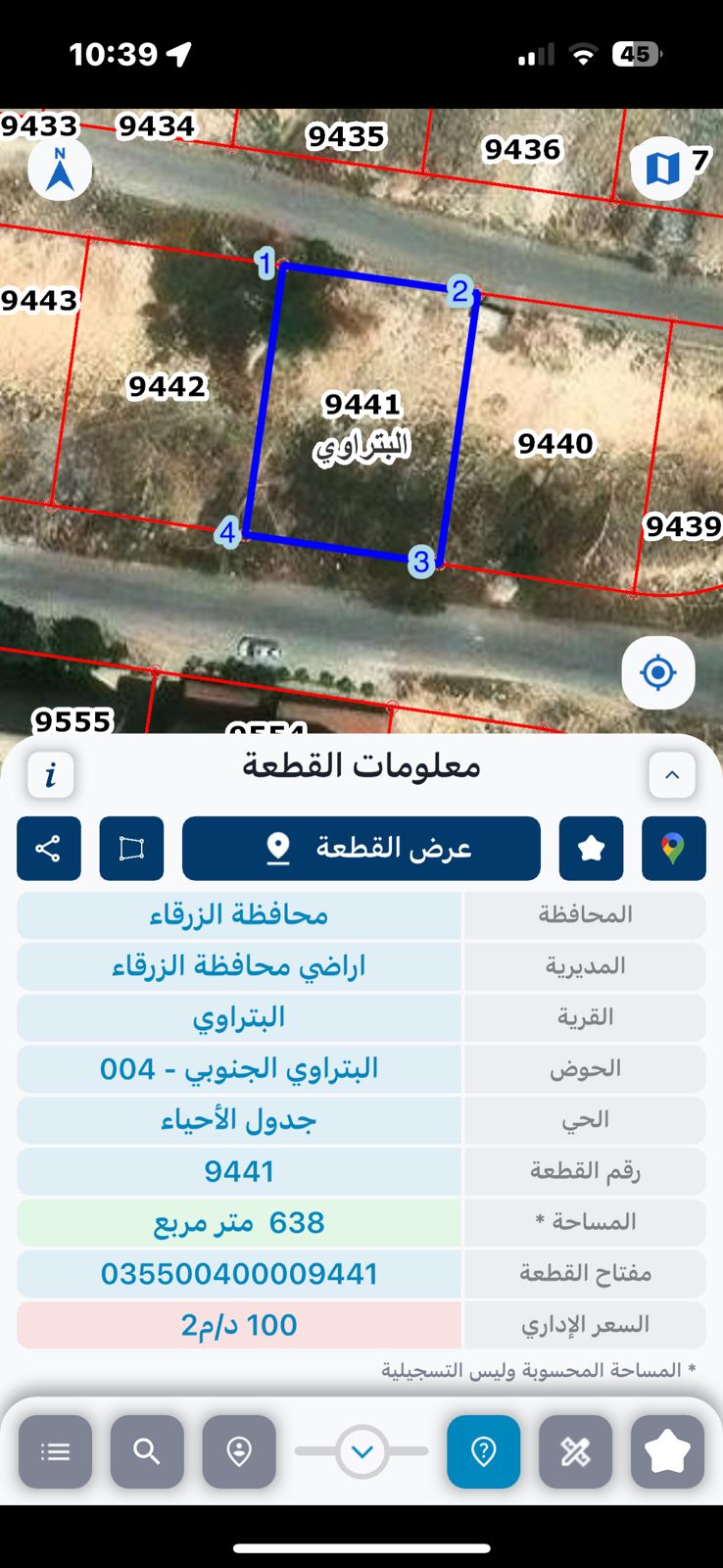
Task: Select the highlighted parcel query tool
Action: click(484, 1451)
